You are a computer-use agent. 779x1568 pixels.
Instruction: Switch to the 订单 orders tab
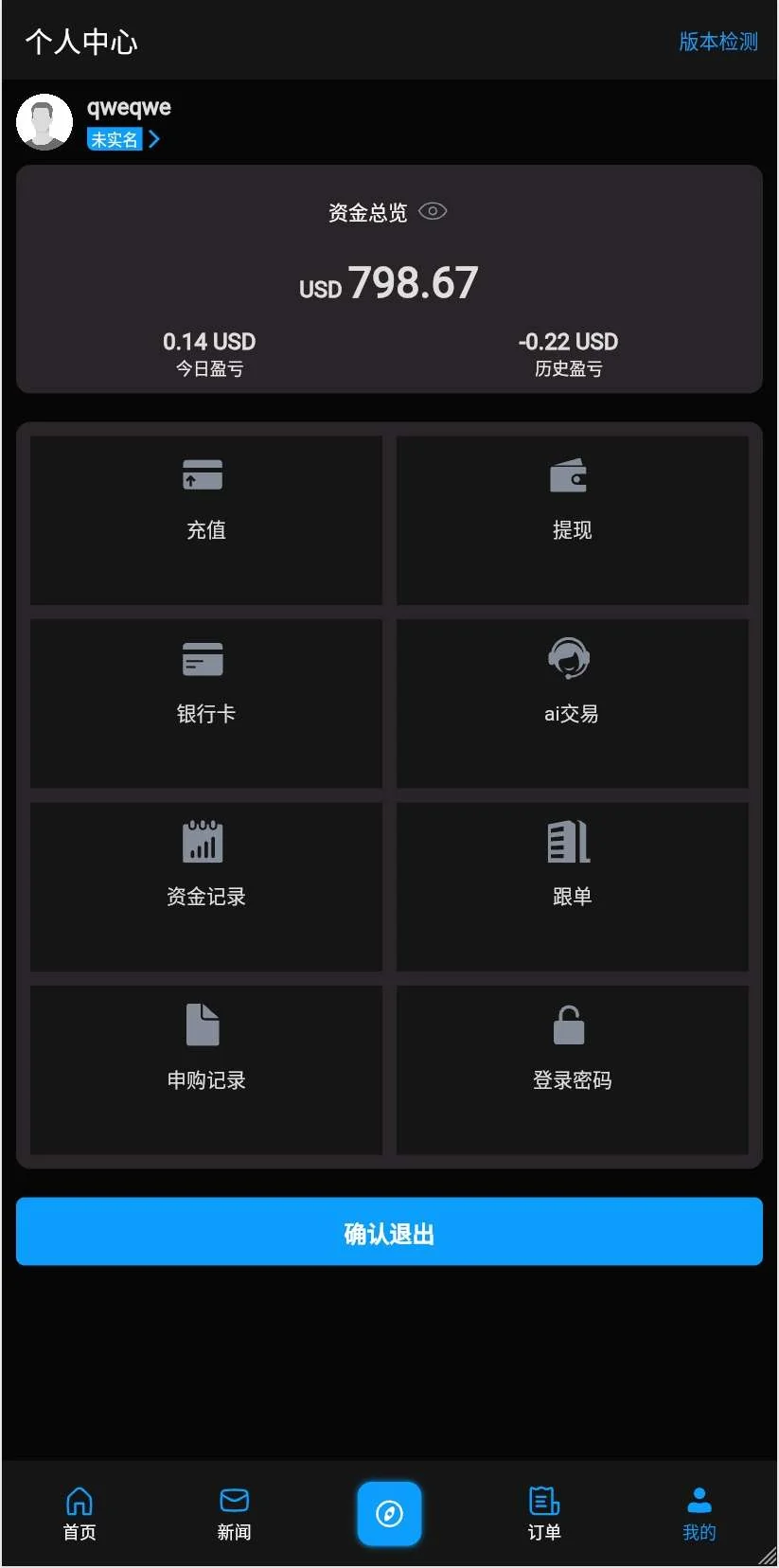544,1513
